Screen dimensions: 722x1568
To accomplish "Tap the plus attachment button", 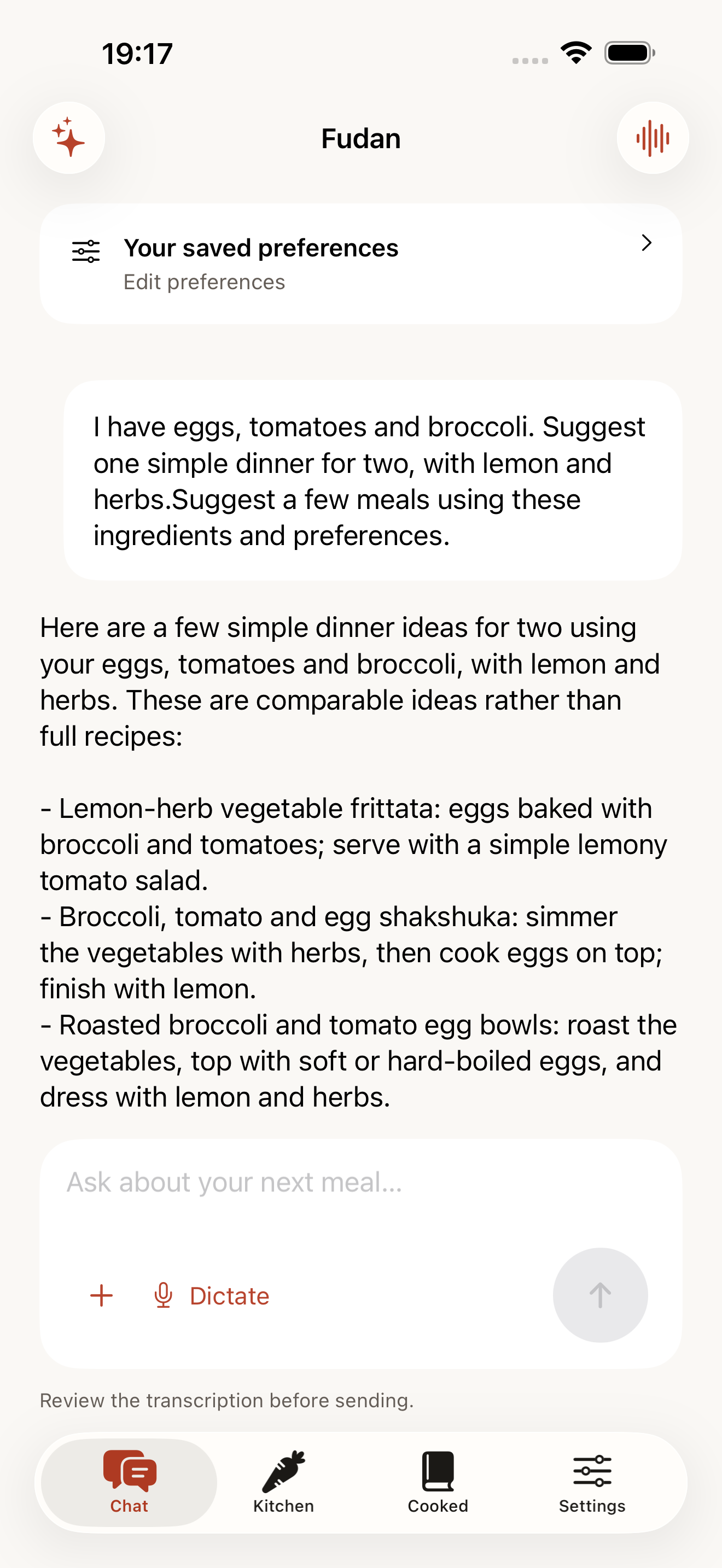I will tap(102, 1295).
